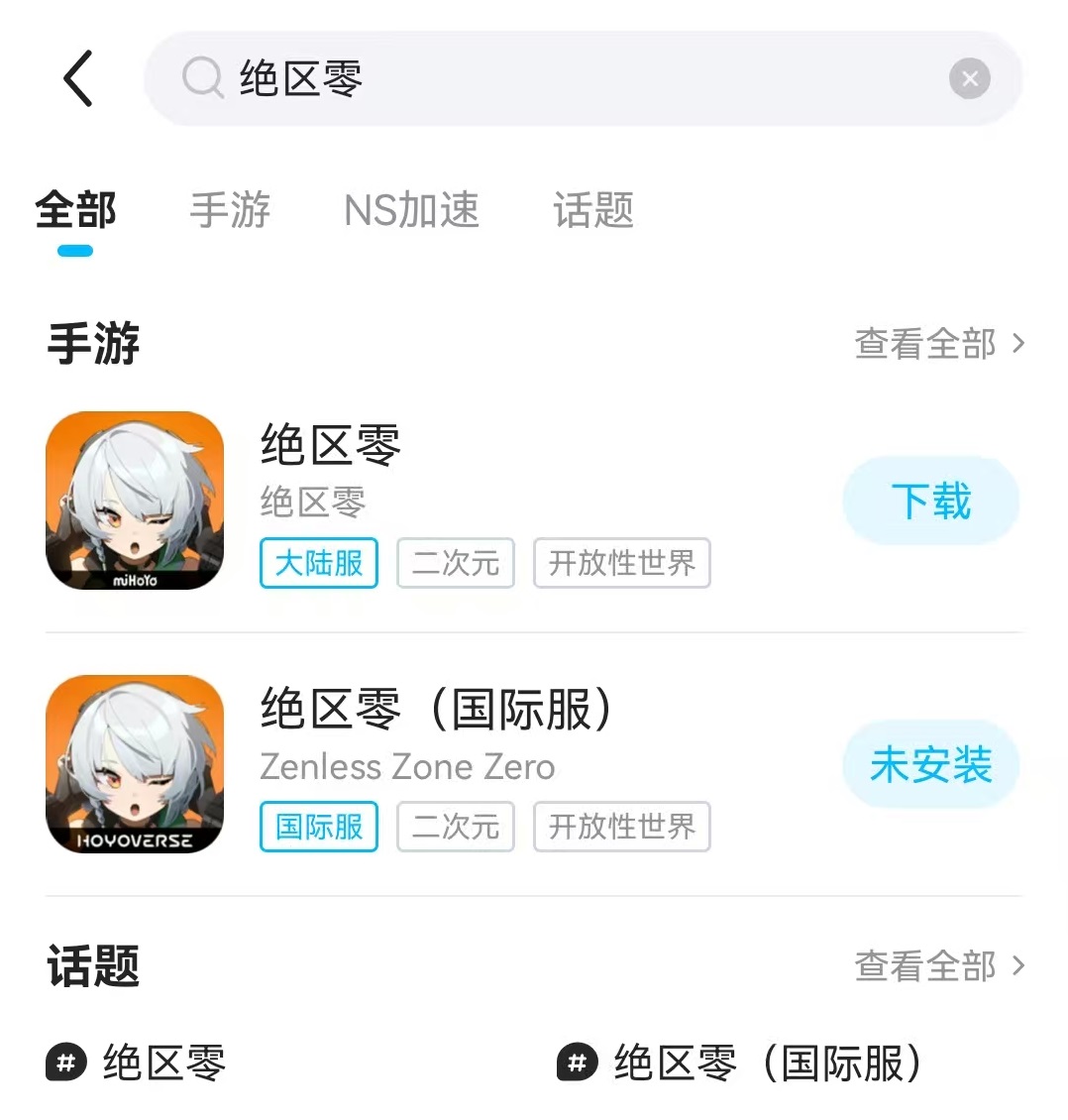
Task: Switch to the 手游 tab
Action: 230,211
